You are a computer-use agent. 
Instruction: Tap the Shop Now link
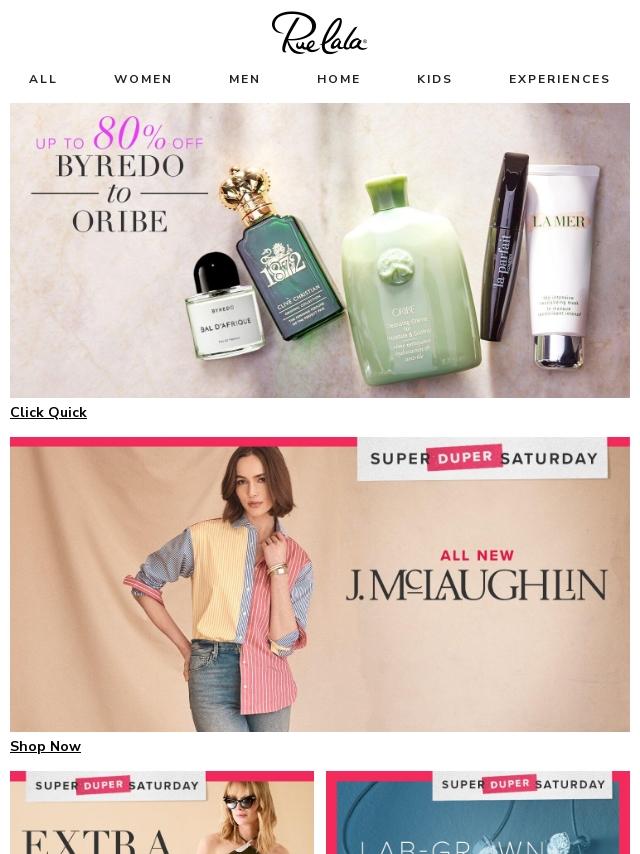tap(45, 746)
